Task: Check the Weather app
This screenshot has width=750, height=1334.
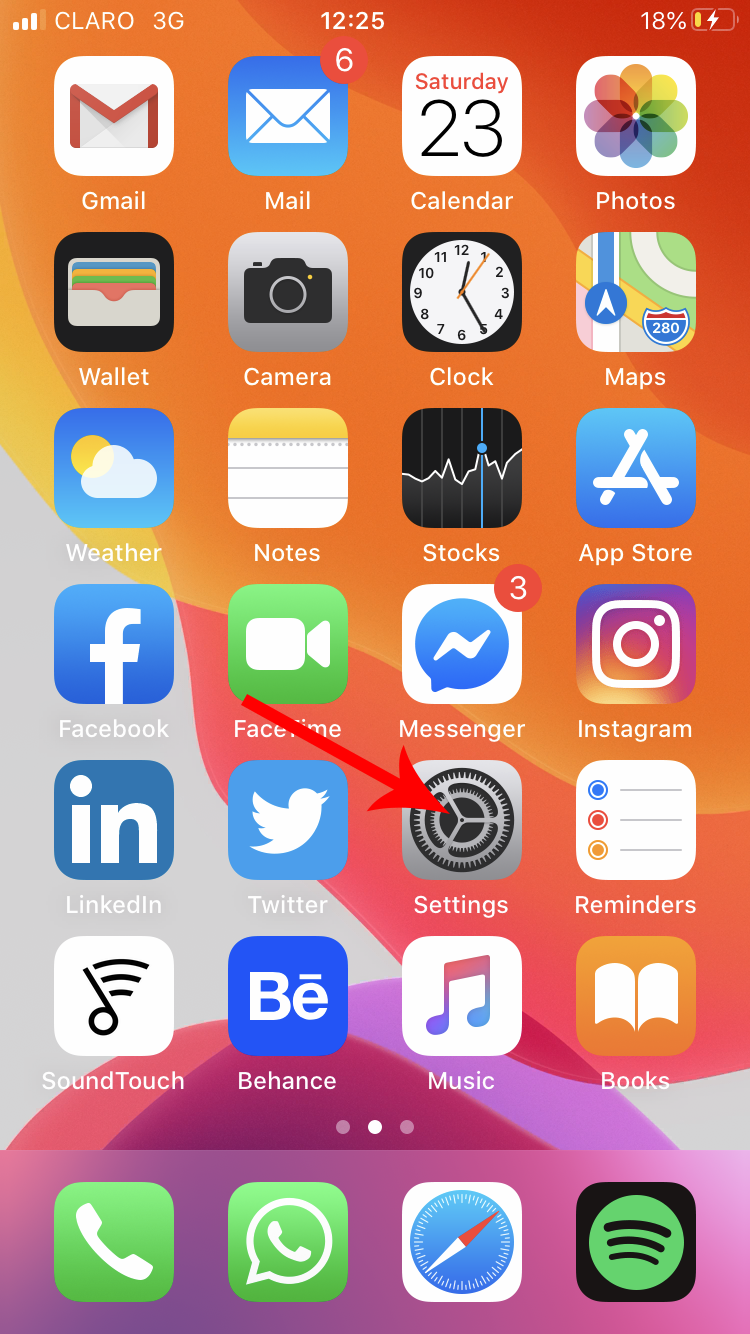Action: (x=114, y=468)
